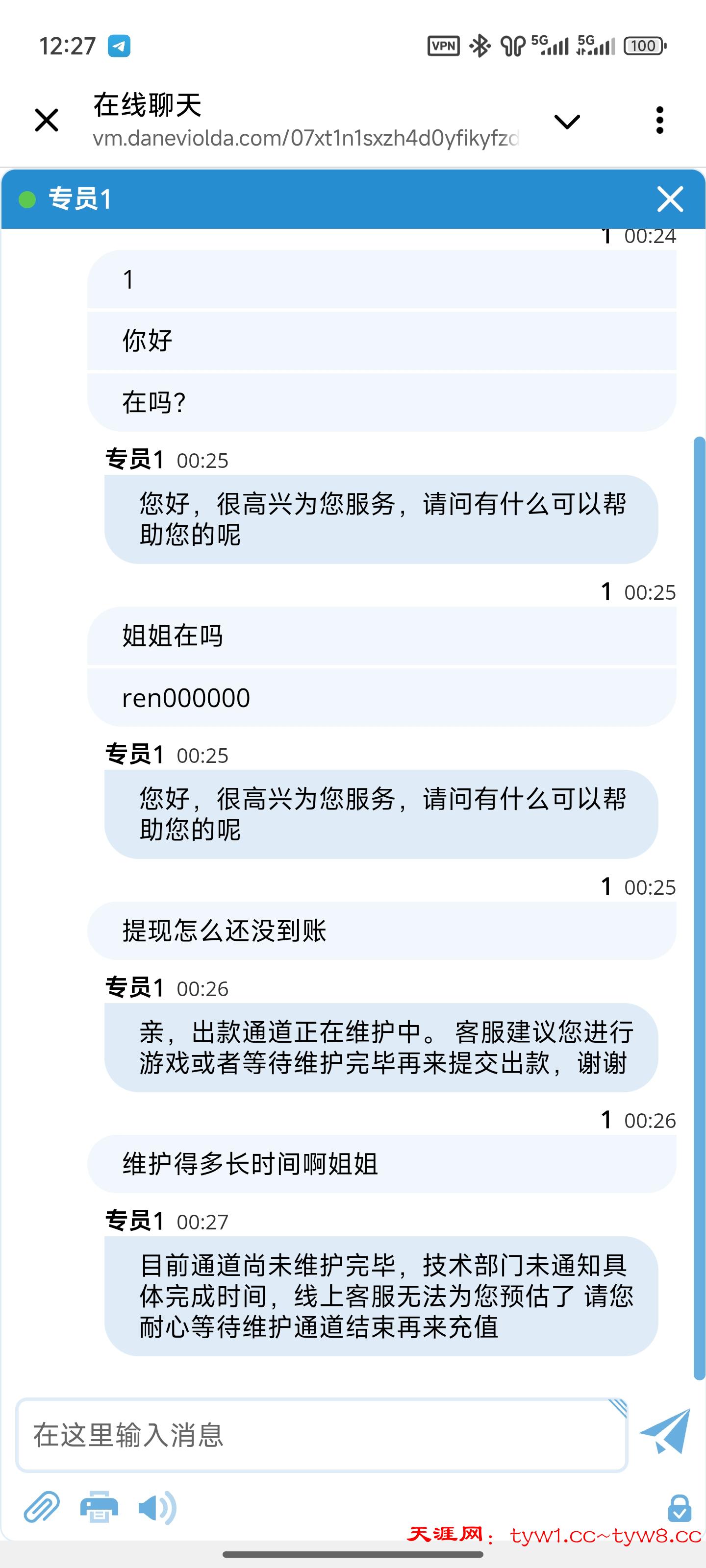Open the vm.daneviolda.com URL text

tap(304, 139)
